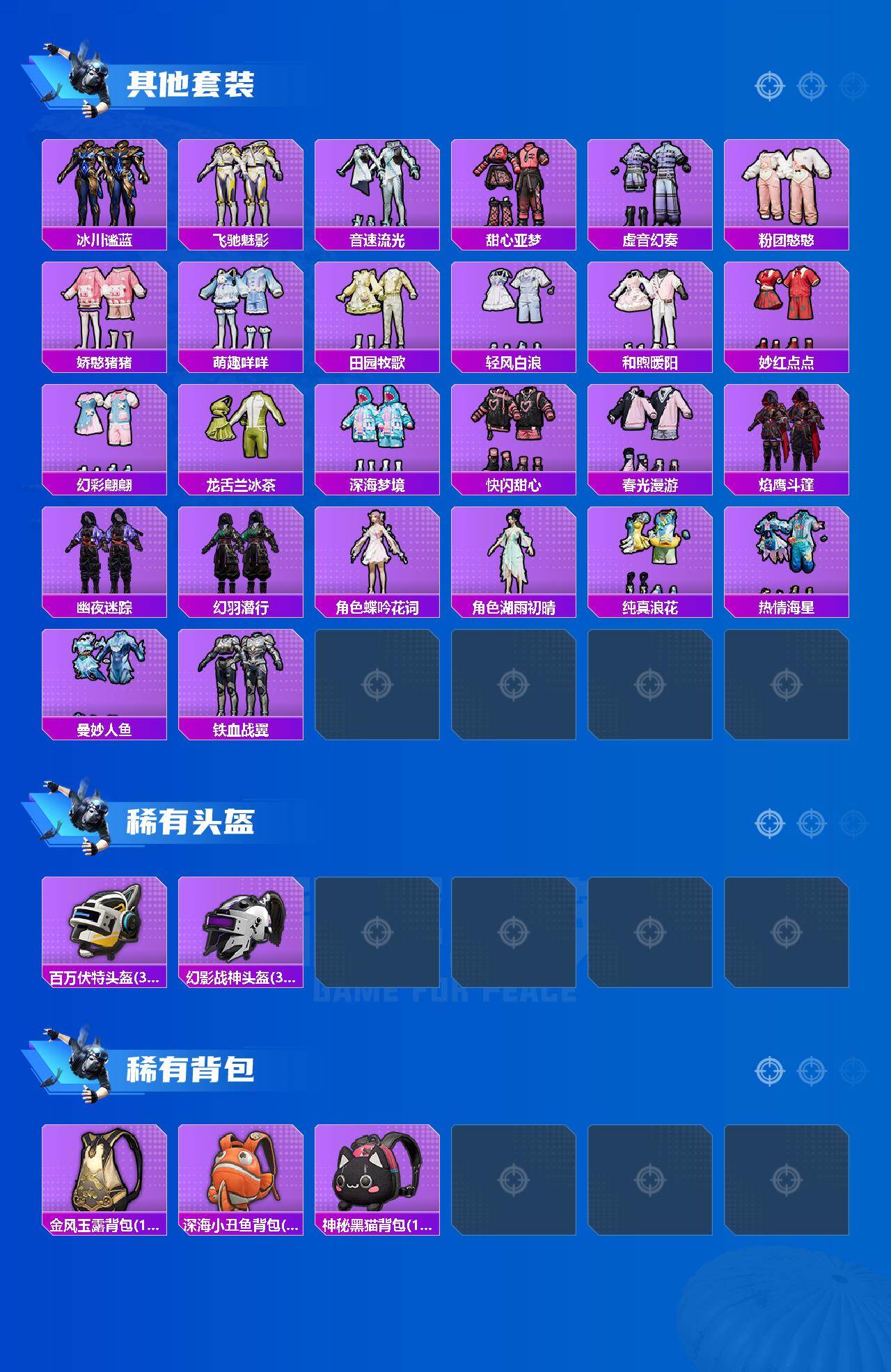Open the 冰川谧蓝 outfit set
This screenshot has width=891, height=1372.
coord(104,184)
